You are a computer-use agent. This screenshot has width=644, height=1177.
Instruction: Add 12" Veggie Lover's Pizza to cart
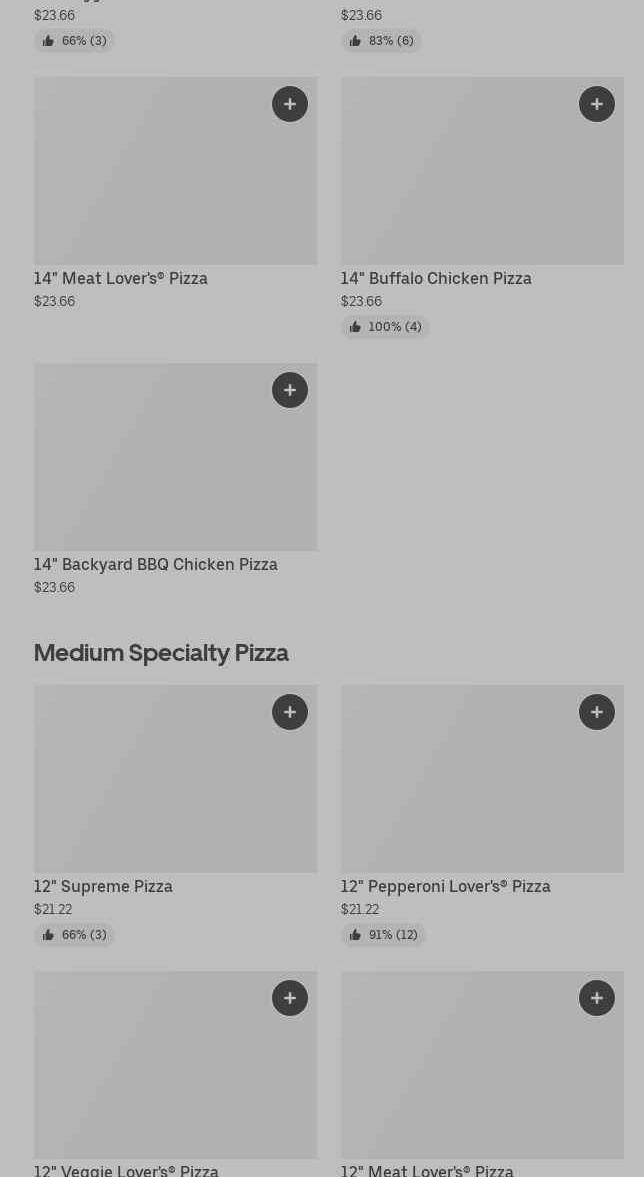coord(290,998)
